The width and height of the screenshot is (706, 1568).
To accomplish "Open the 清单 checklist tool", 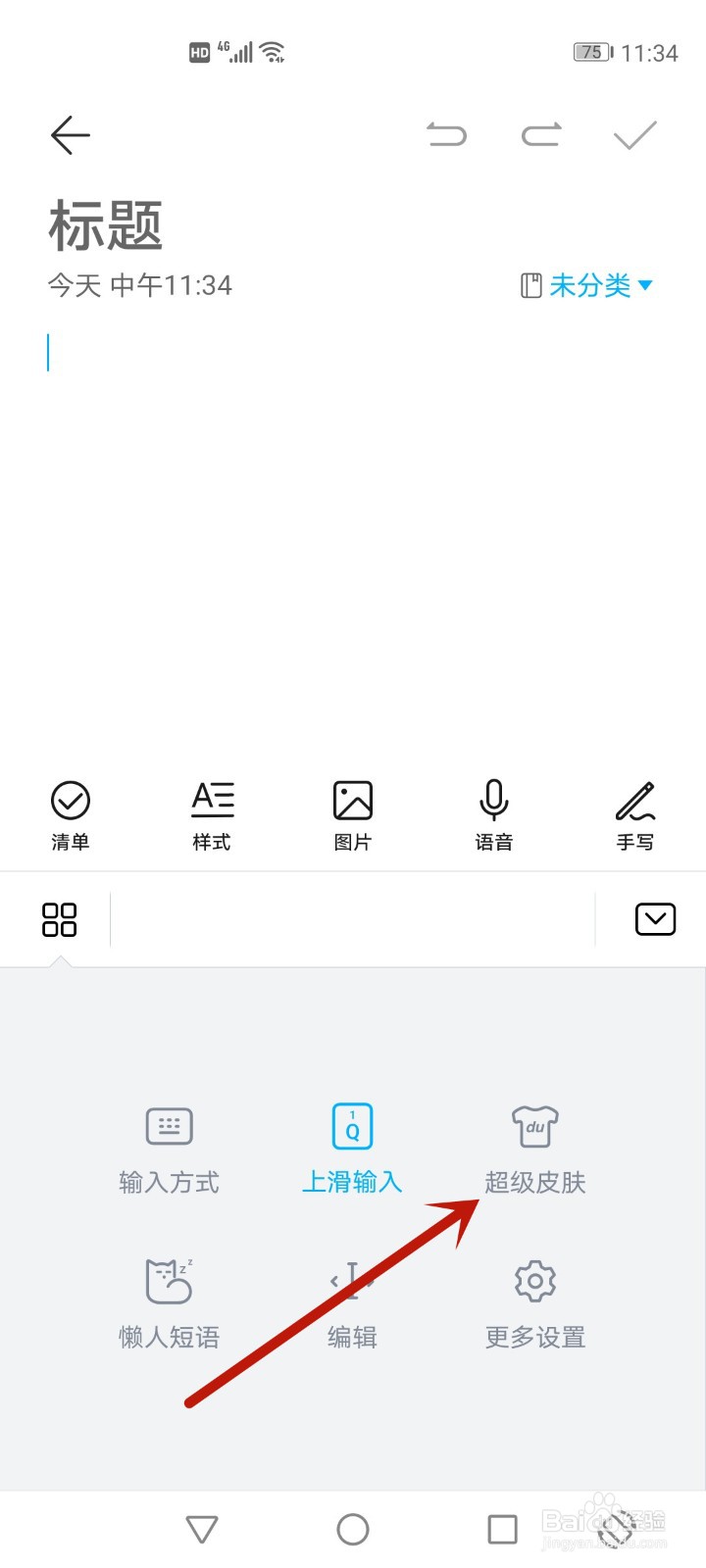I will pos(70,813).
